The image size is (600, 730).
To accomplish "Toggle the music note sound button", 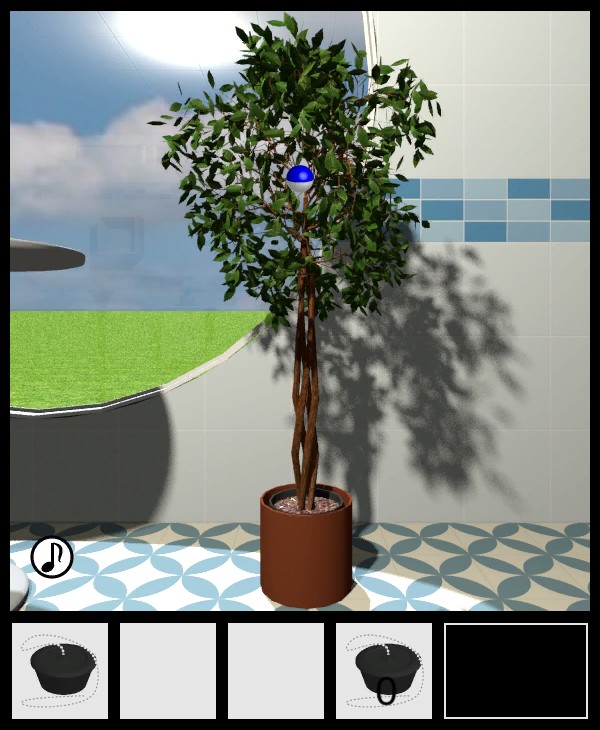I will [x=52, y=557].
